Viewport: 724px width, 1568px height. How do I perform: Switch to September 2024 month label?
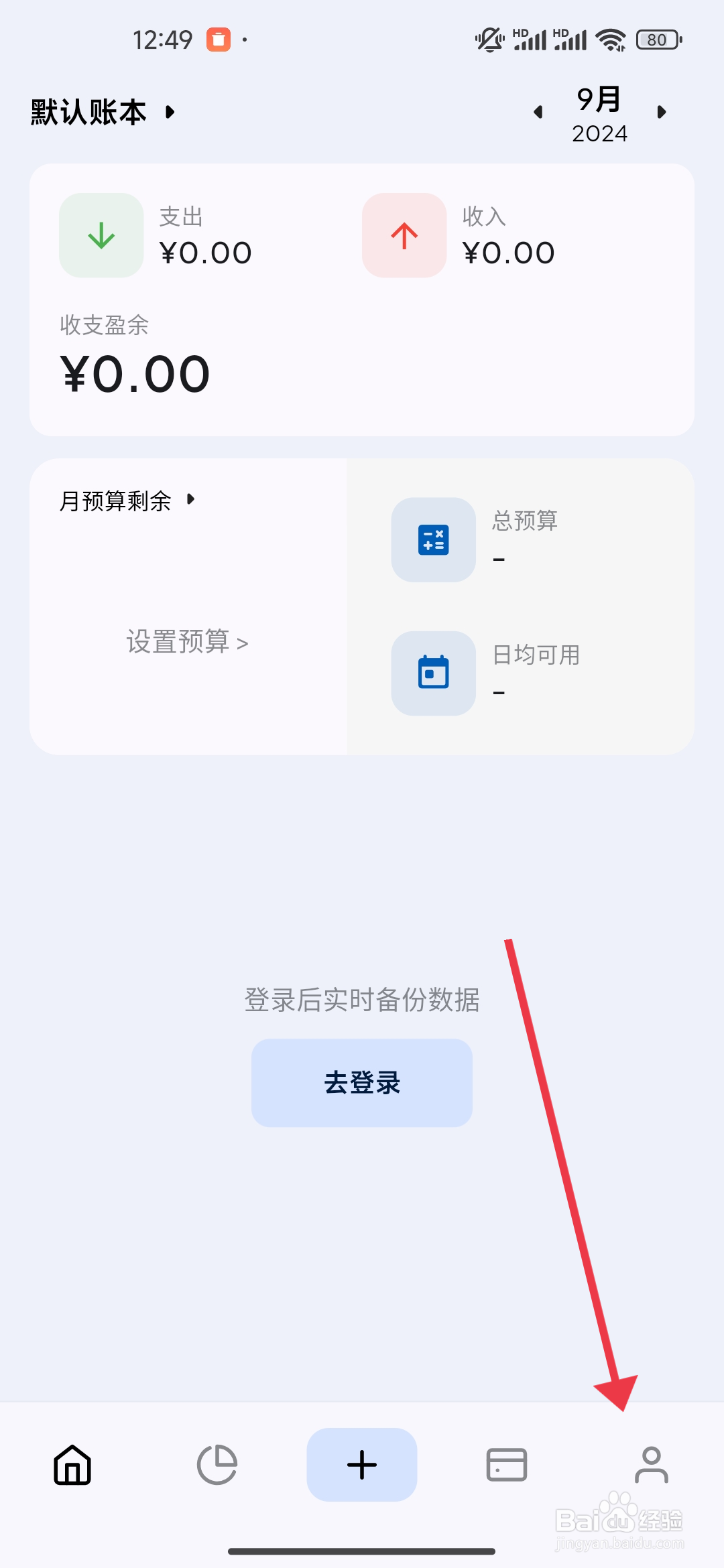pyautogui.click(x=599, y=115)
